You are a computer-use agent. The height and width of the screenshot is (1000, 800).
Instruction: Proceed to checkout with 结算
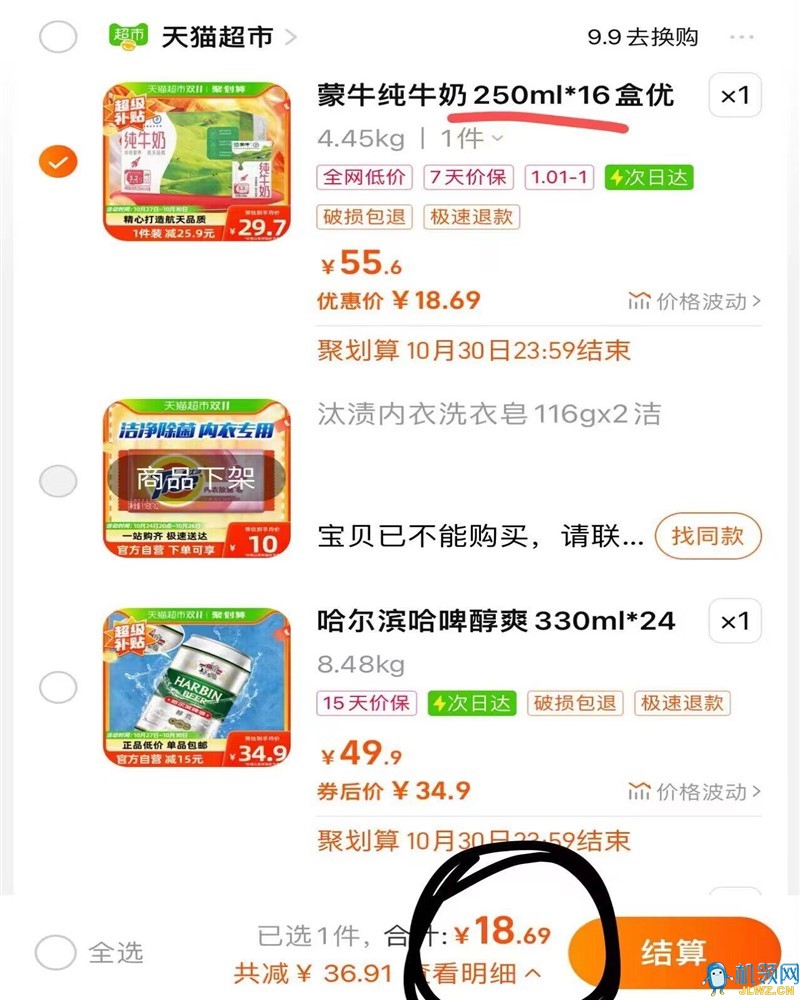672,952
